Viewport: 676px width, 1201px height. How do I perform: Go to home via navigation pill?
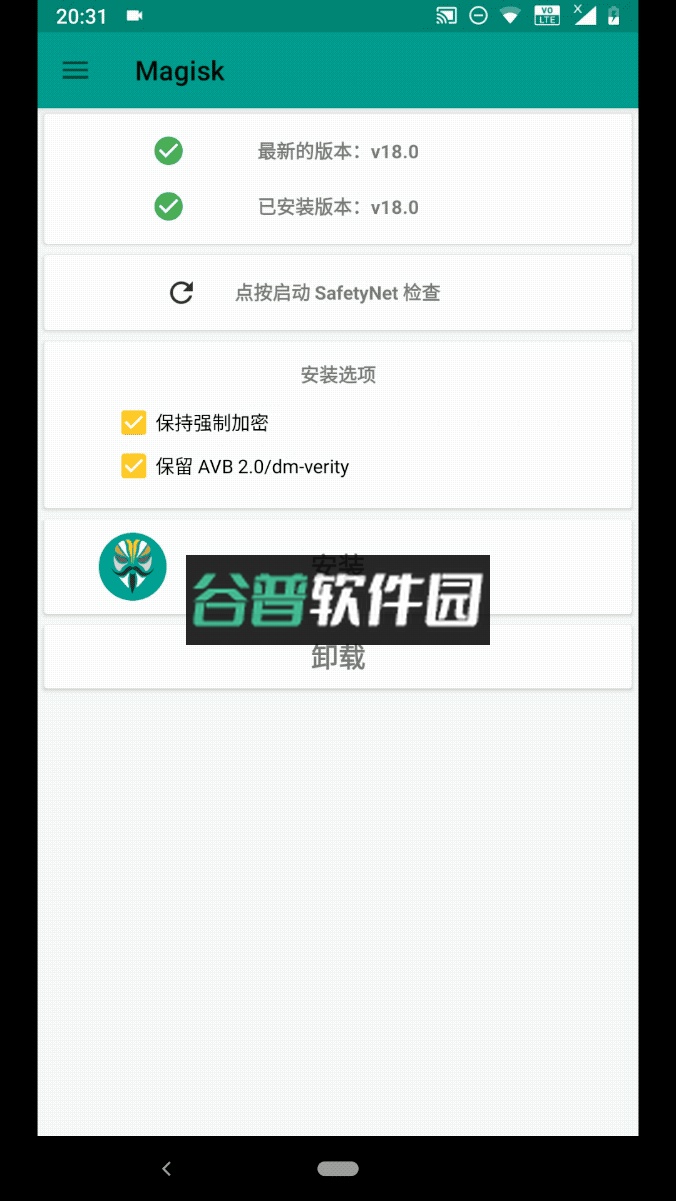(338, 1168)
